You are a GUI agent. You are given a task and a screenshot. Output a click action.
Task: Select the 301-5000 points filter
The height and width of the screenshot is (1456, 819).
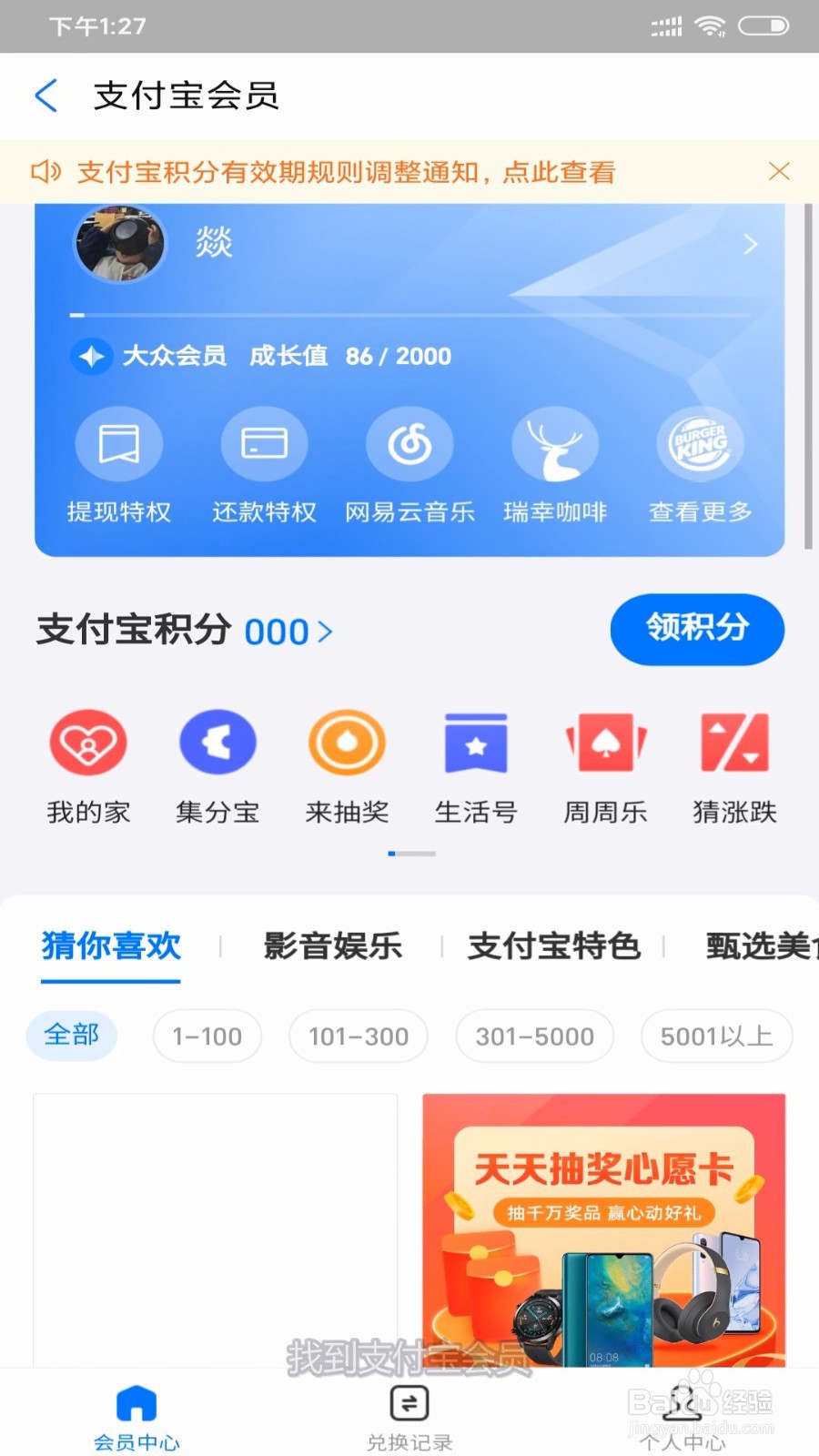534,1036
